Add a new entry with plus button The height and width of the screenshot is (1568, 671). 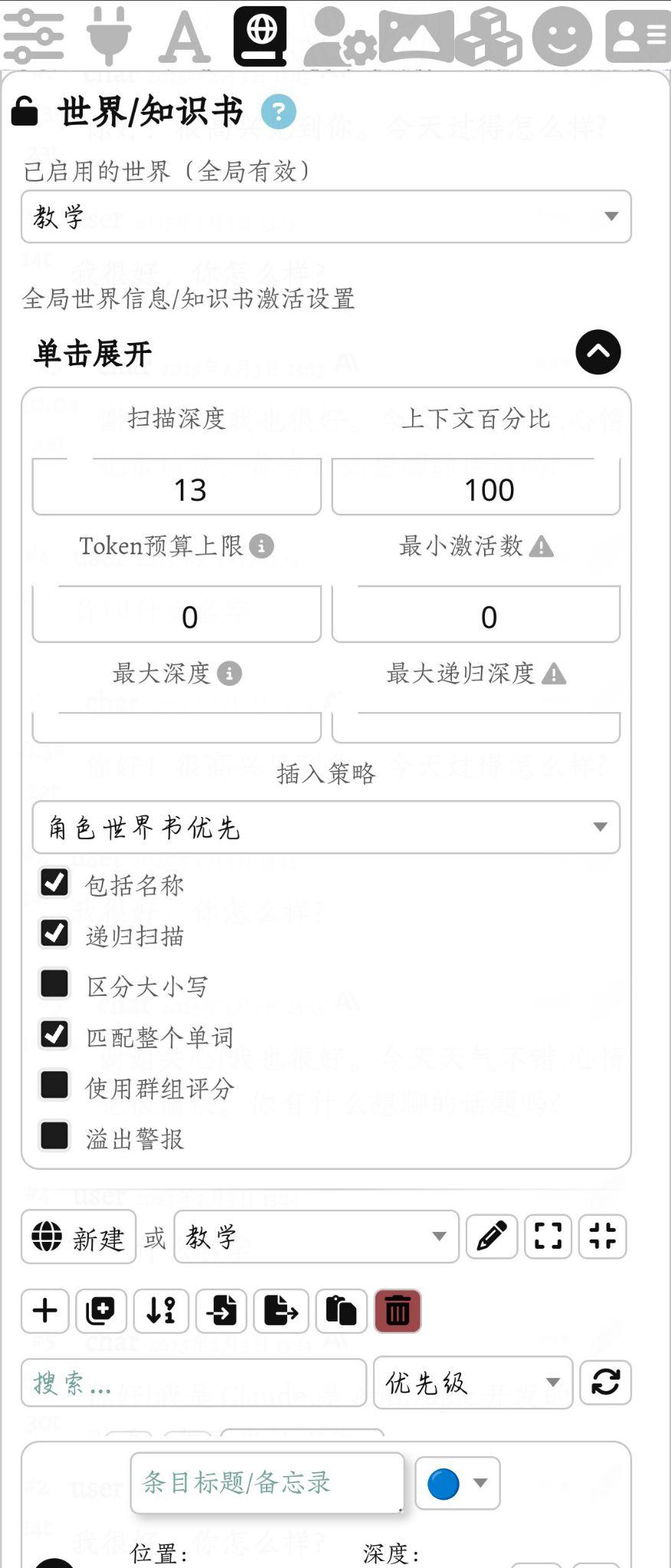(x=45, y=1311)
